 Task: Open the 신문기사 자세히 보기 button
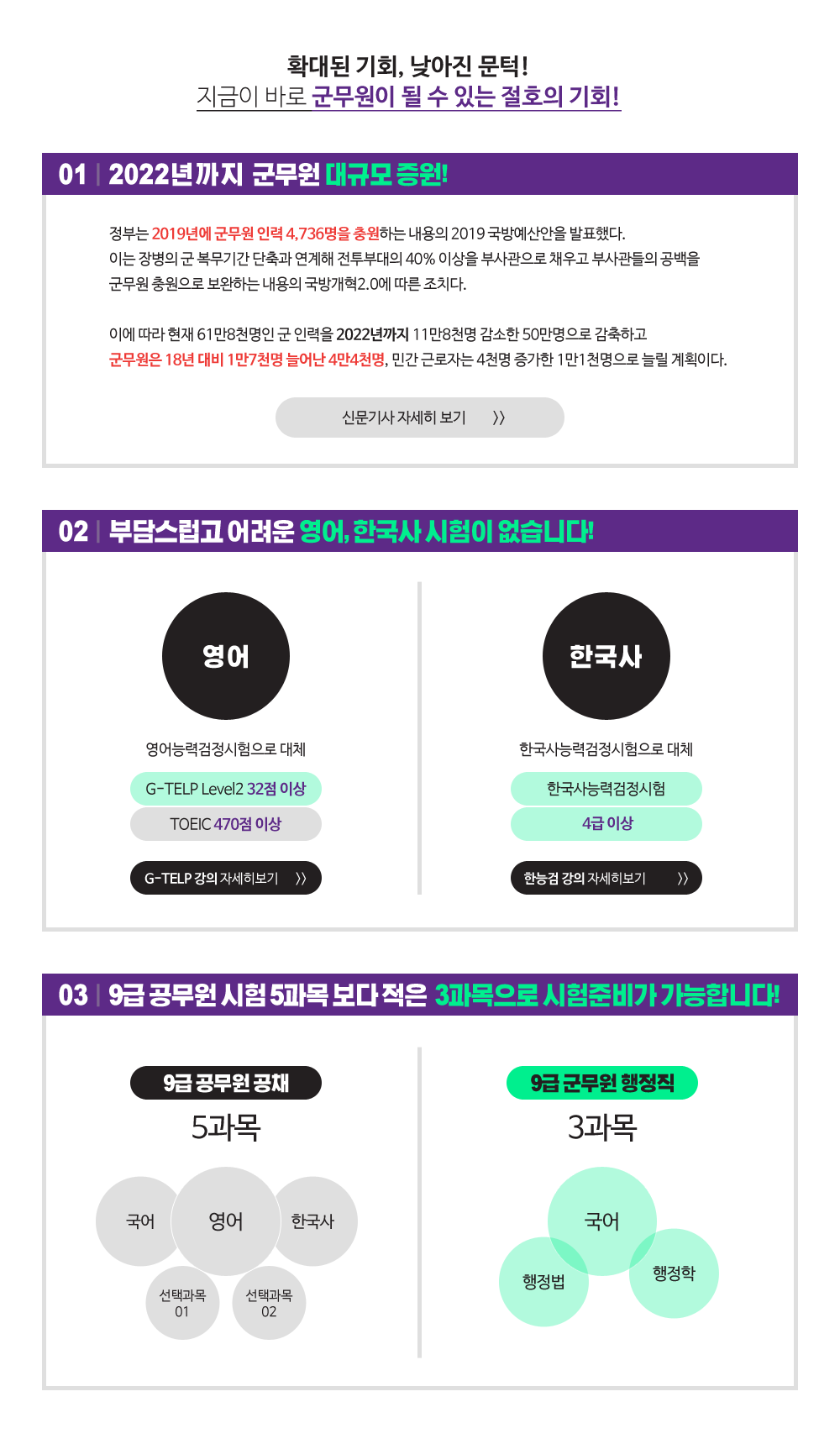coord(419,417)
